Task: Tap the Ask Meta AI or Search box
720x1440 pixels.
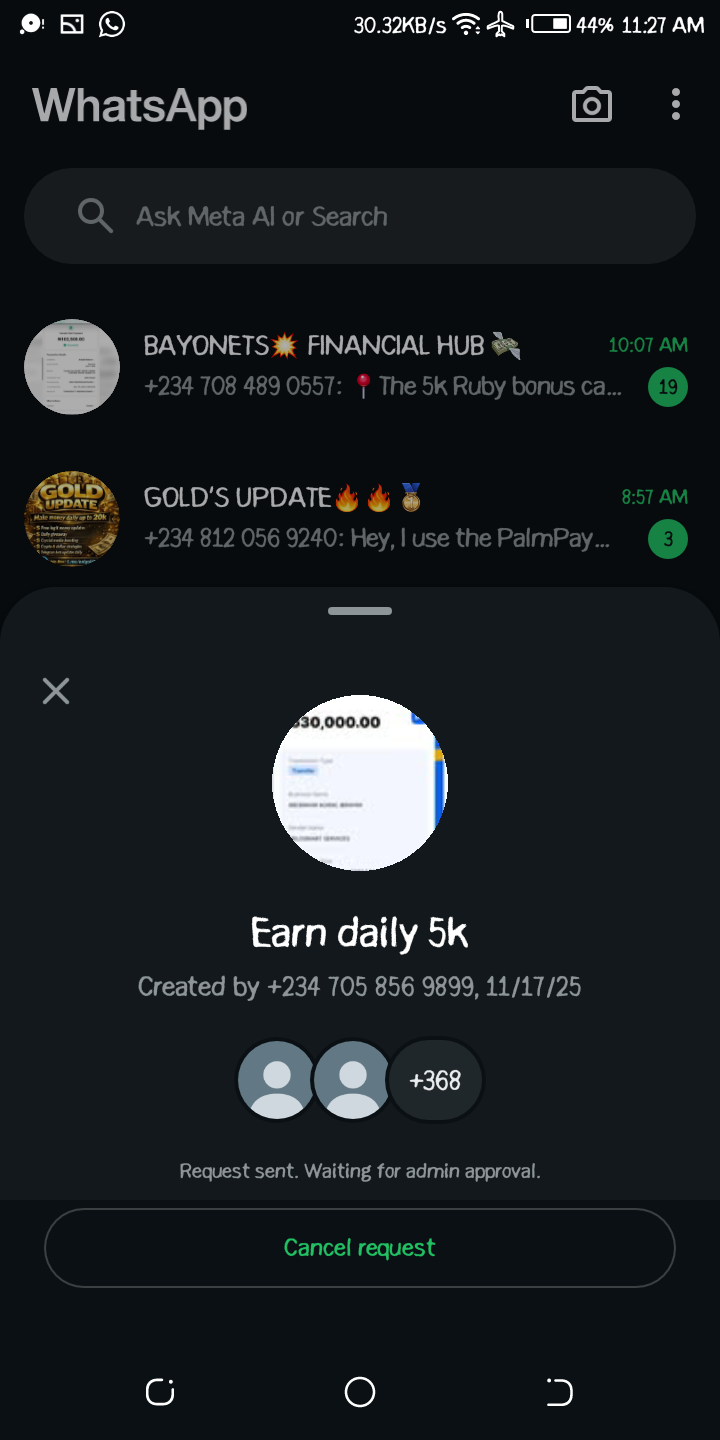Action: point(360,216)
